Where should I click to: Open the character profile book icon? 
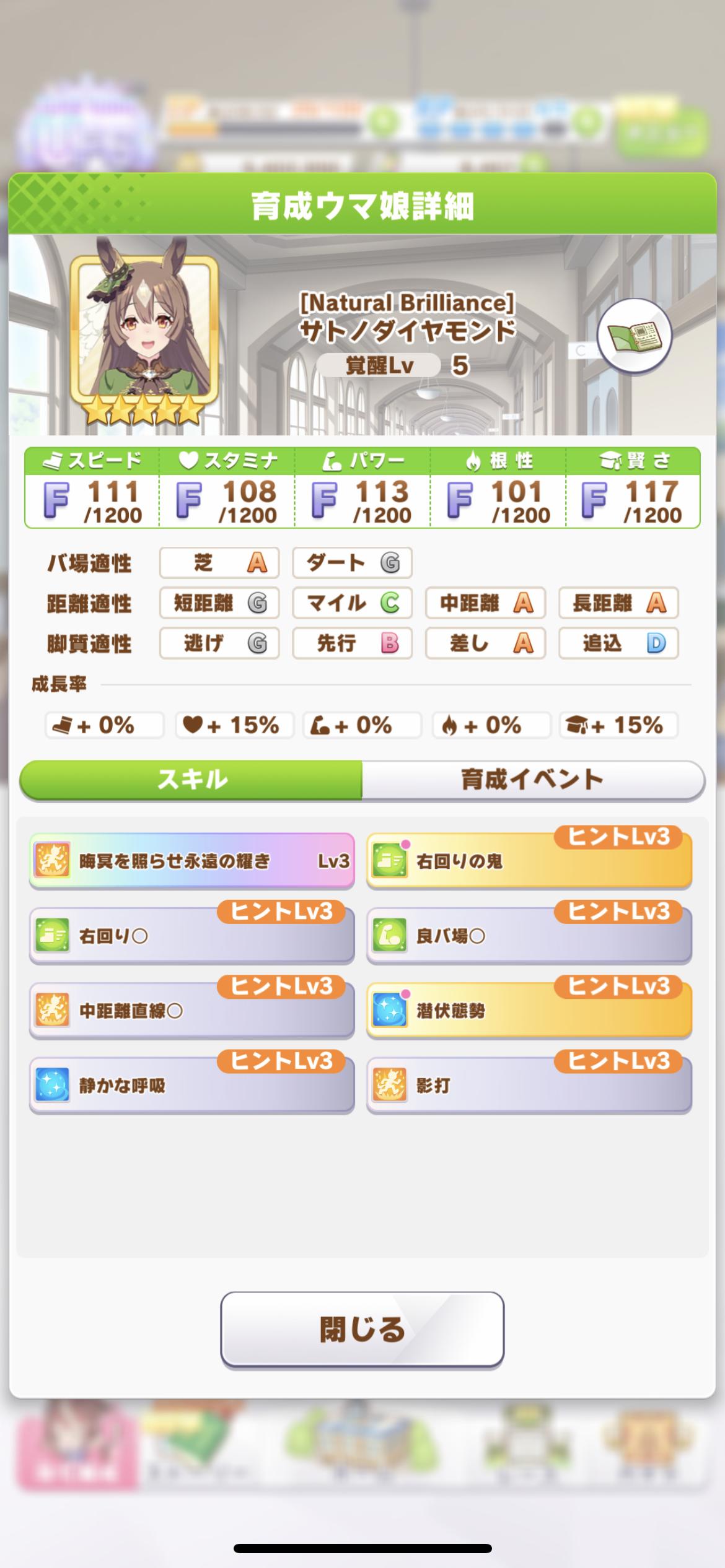point(634,336)
